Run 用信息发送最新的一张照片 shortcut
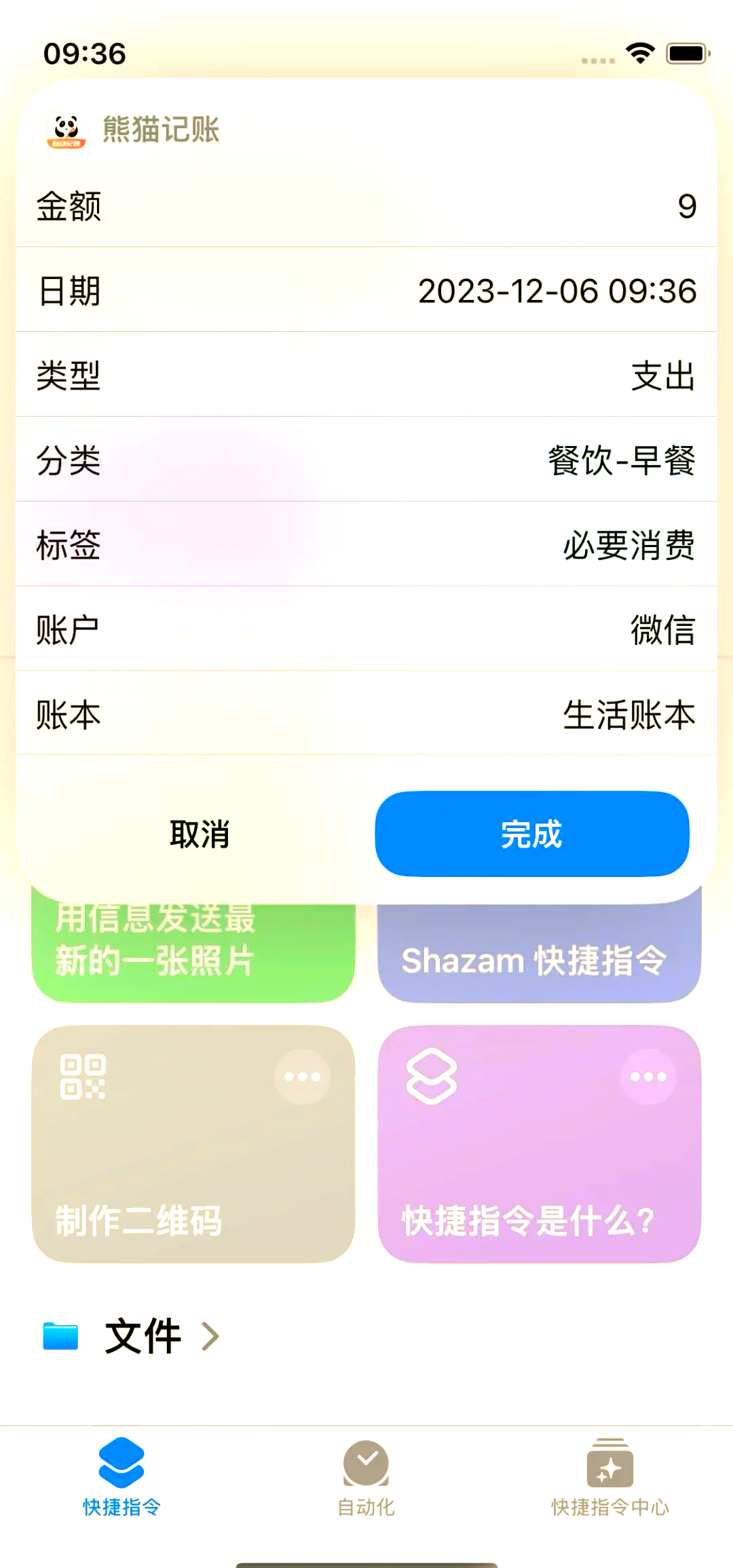This screenshot has height=1568, width=733. (193, 950)
